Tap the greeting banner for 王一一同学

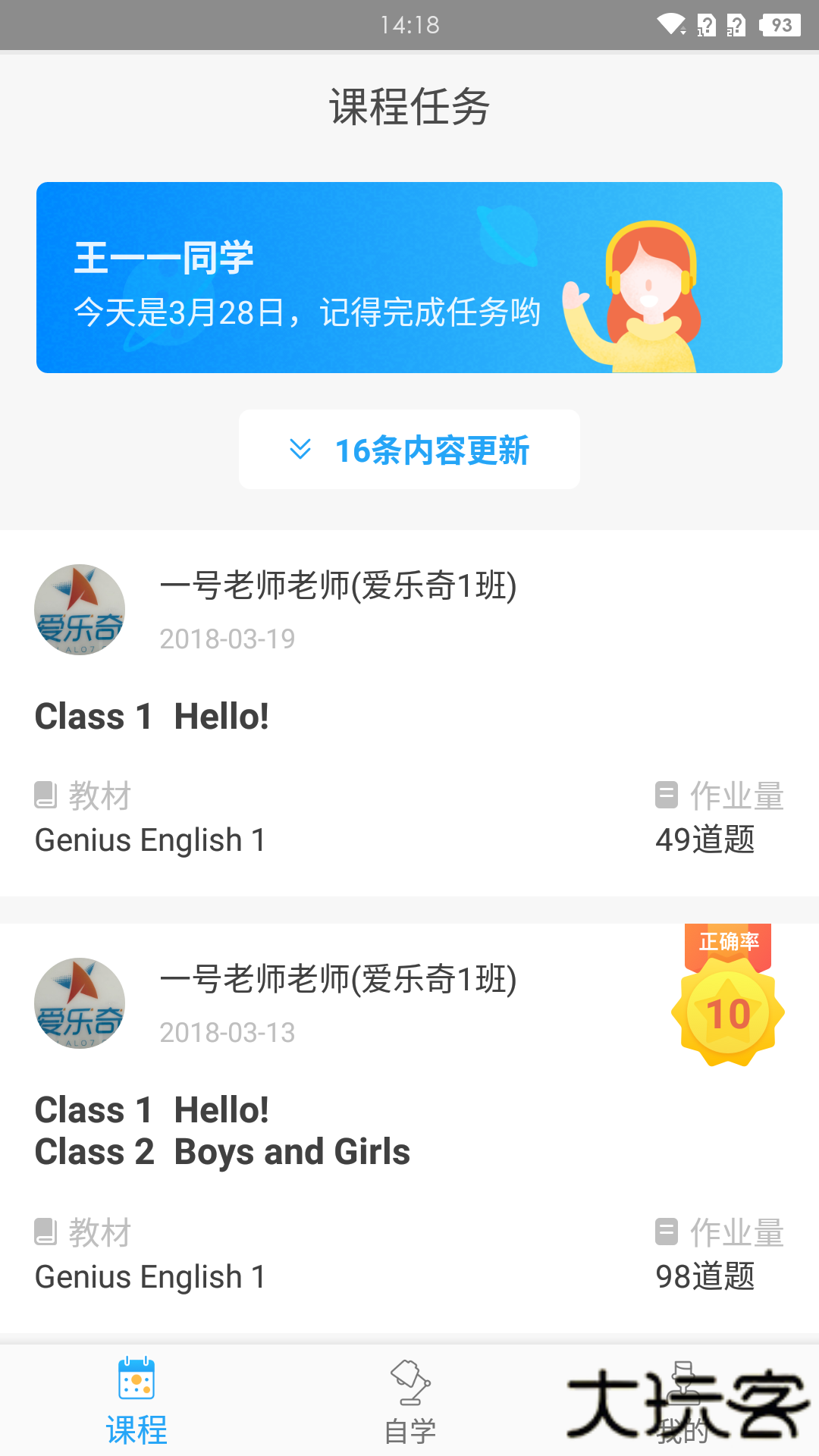(x=409, y=277)
